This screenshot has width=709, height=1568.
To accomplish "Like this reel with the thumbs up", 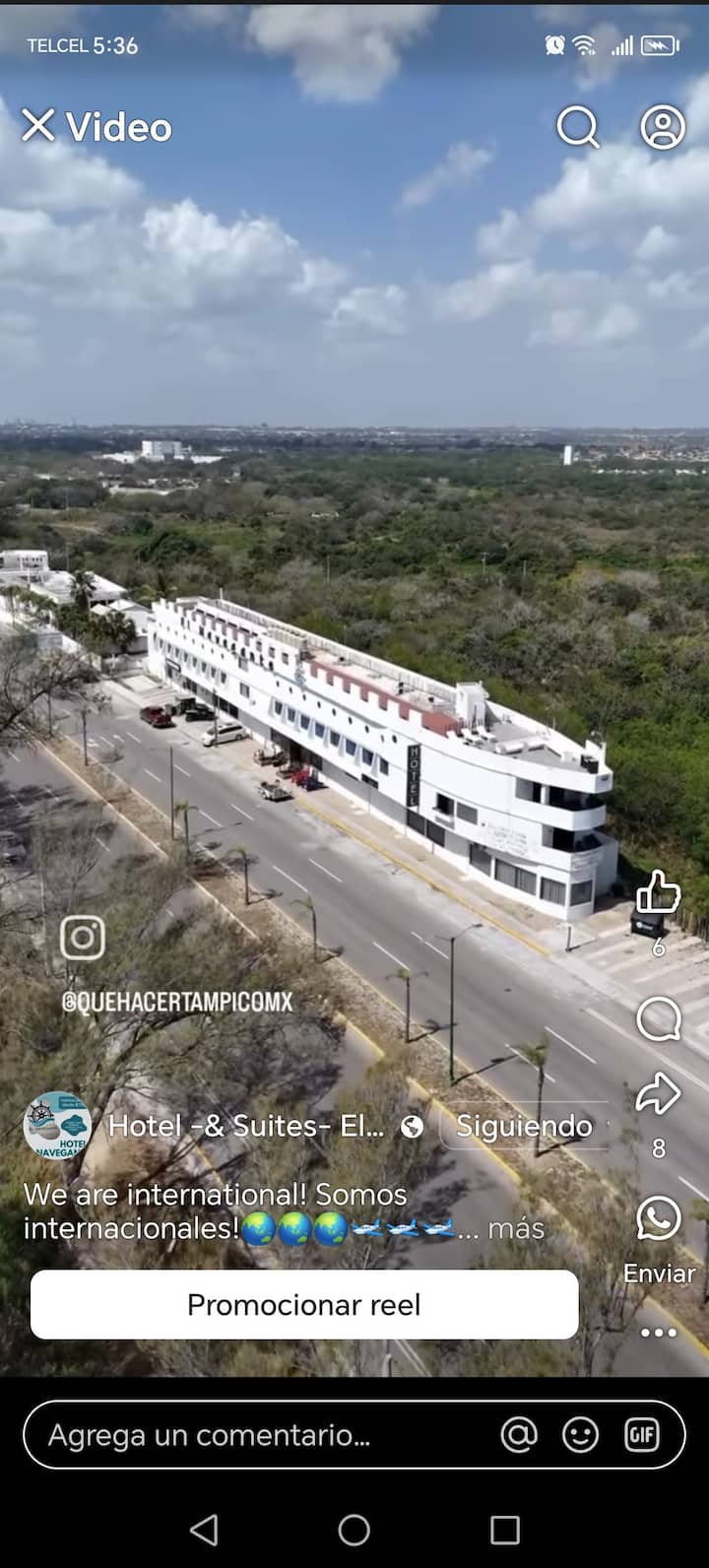I will 658,894.
